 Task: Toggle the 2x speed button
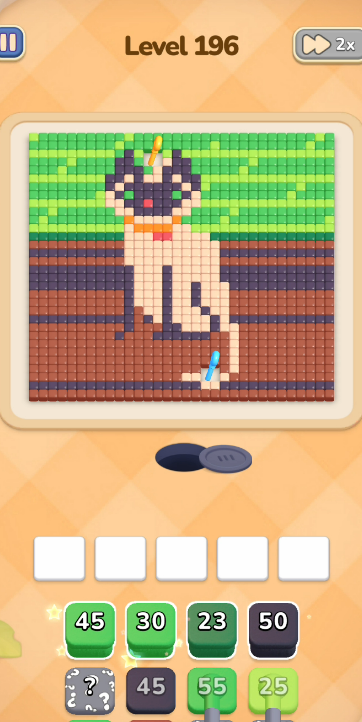pyautogui.click(x=328, y=45)
